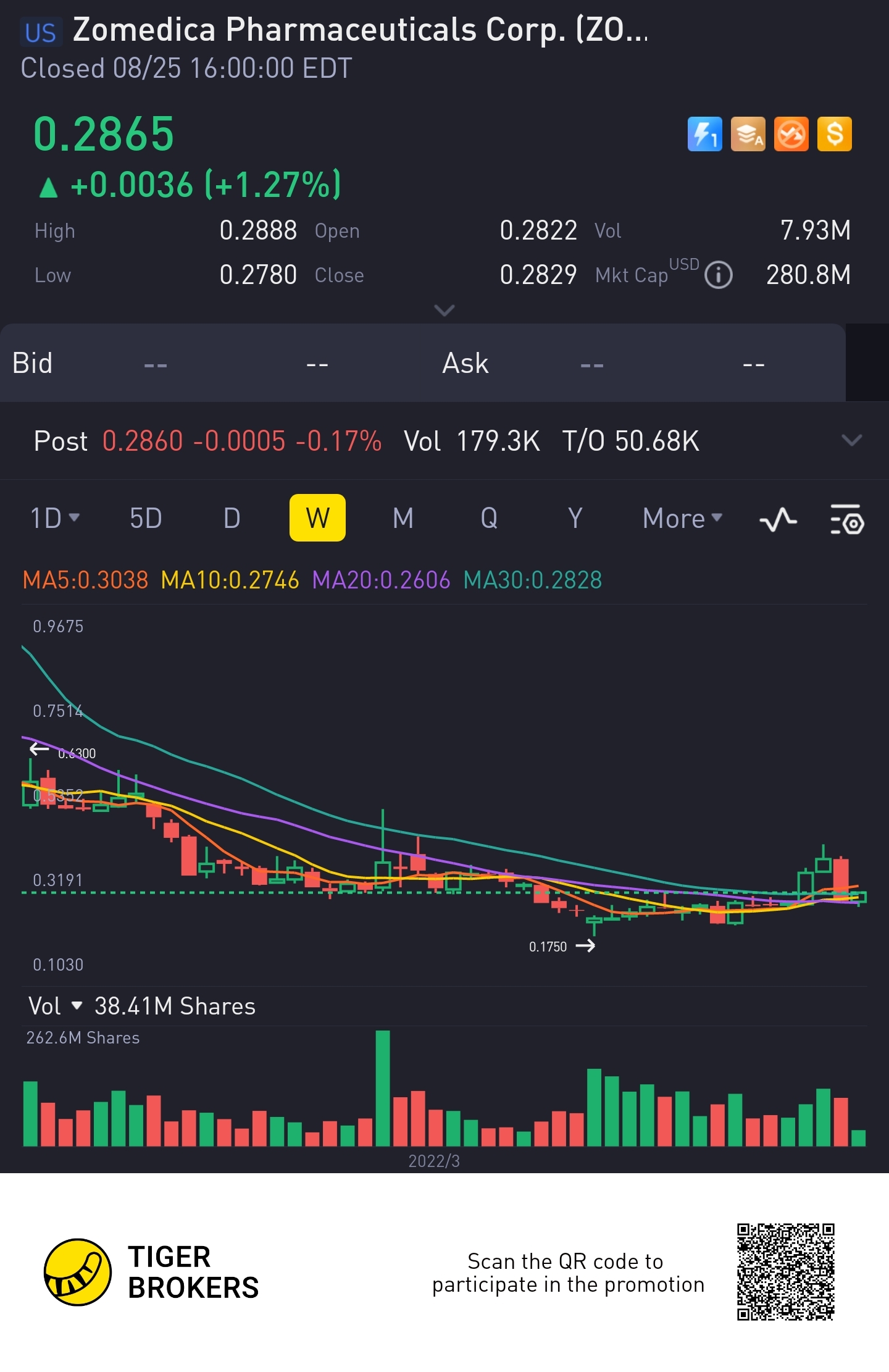Image resolution: width=889 pixels, height=1372 pixels.
Task: Expand the Post market row
Action: (851, 440)
